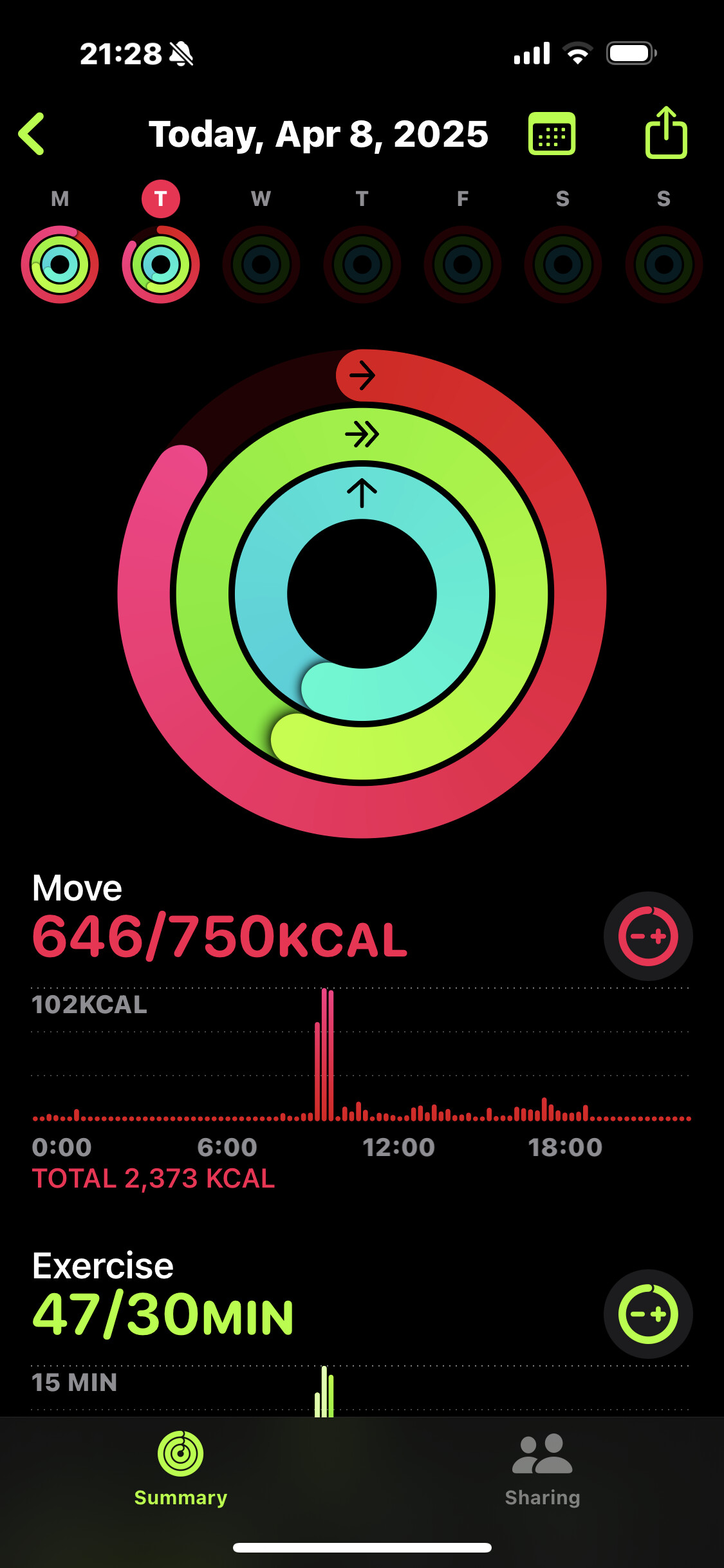
Task: Select Monday's activity rings
Action: (60, 265)
